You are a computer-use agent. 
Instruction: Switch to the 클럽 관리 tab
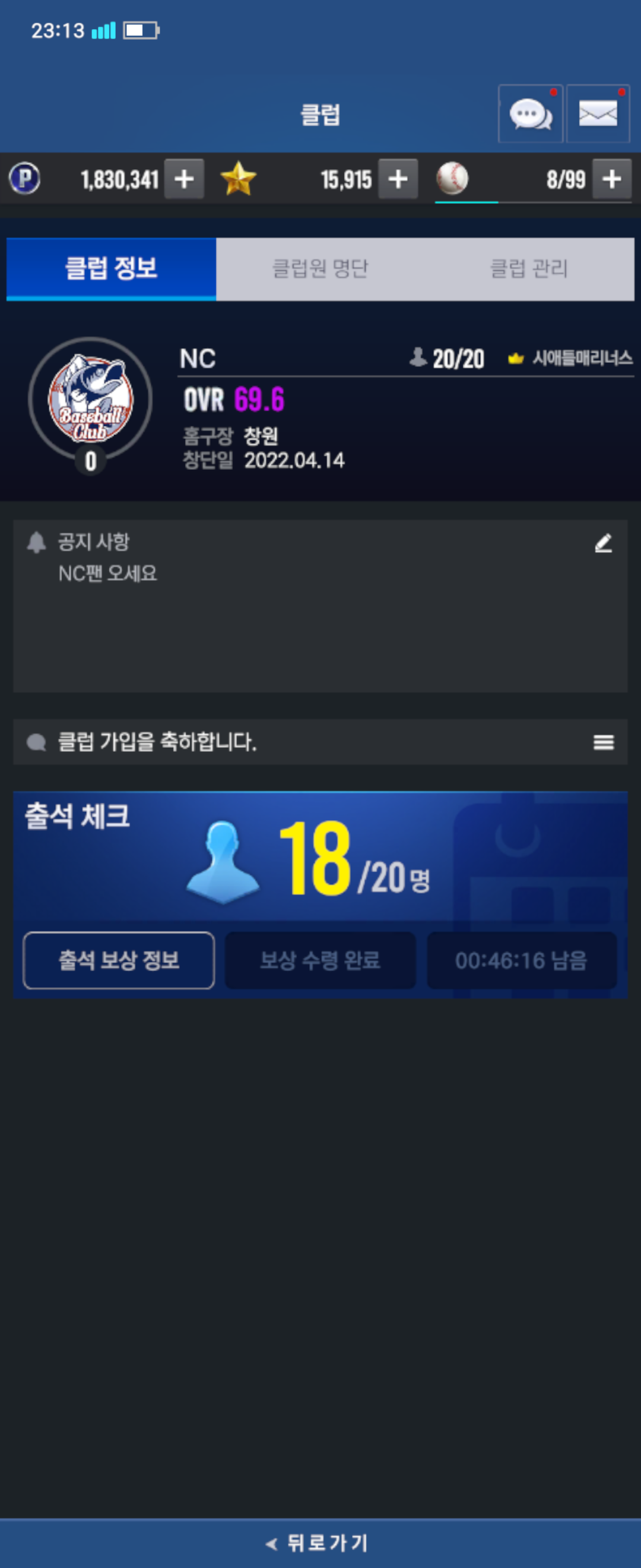(x=528, y=268)
